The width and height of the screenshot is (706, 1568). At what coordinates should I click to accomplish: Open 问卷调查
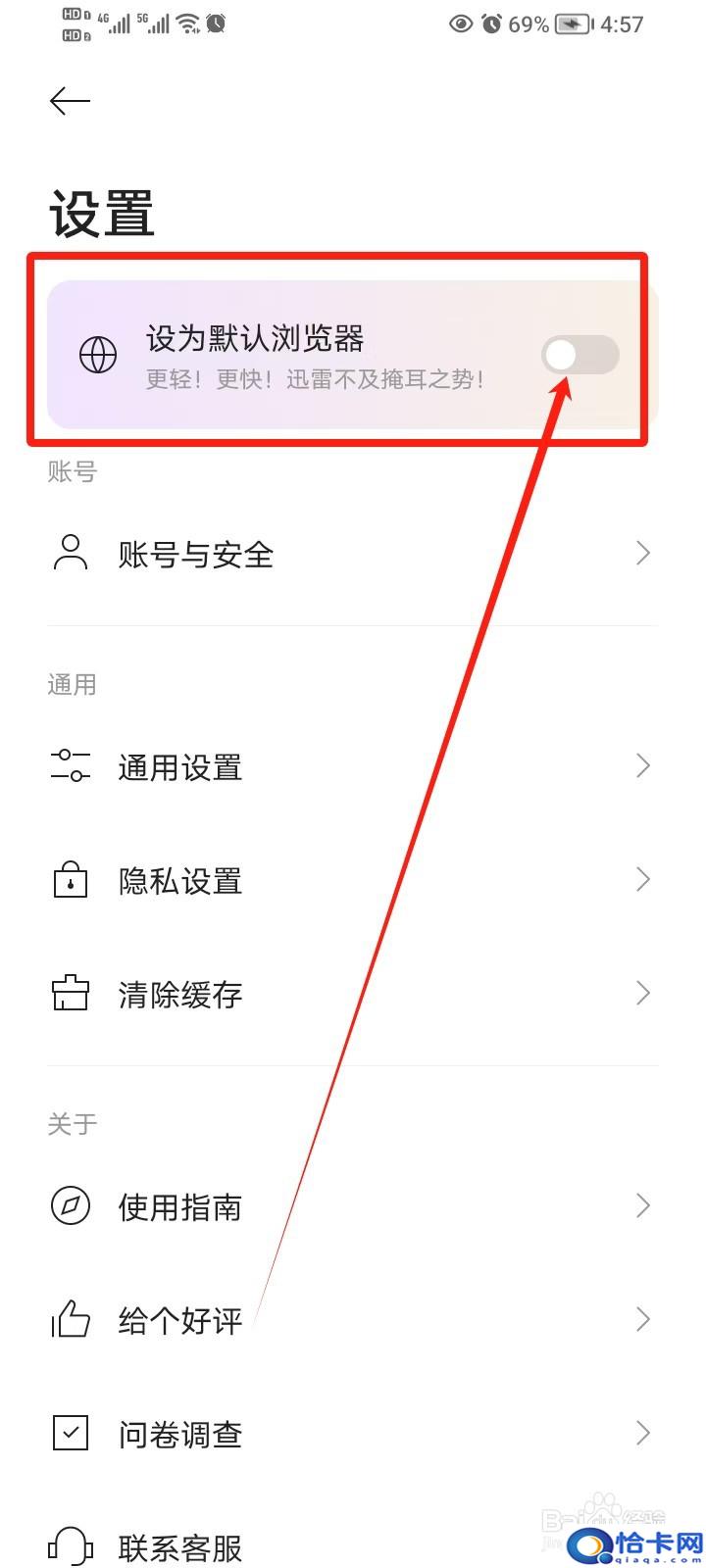click(353, 1434)
